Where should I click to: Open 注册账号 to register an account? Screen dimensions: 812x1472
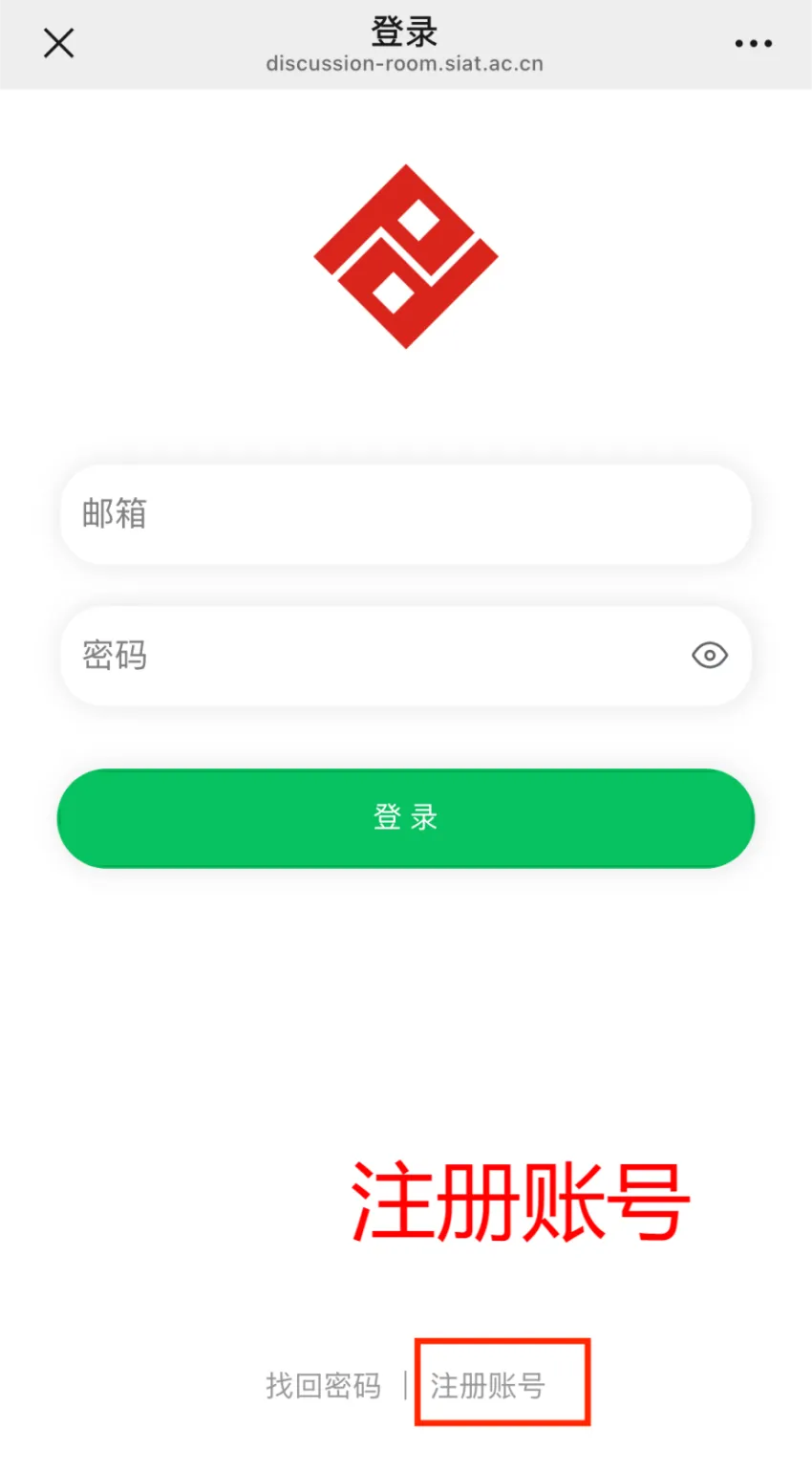(487, 1385)
